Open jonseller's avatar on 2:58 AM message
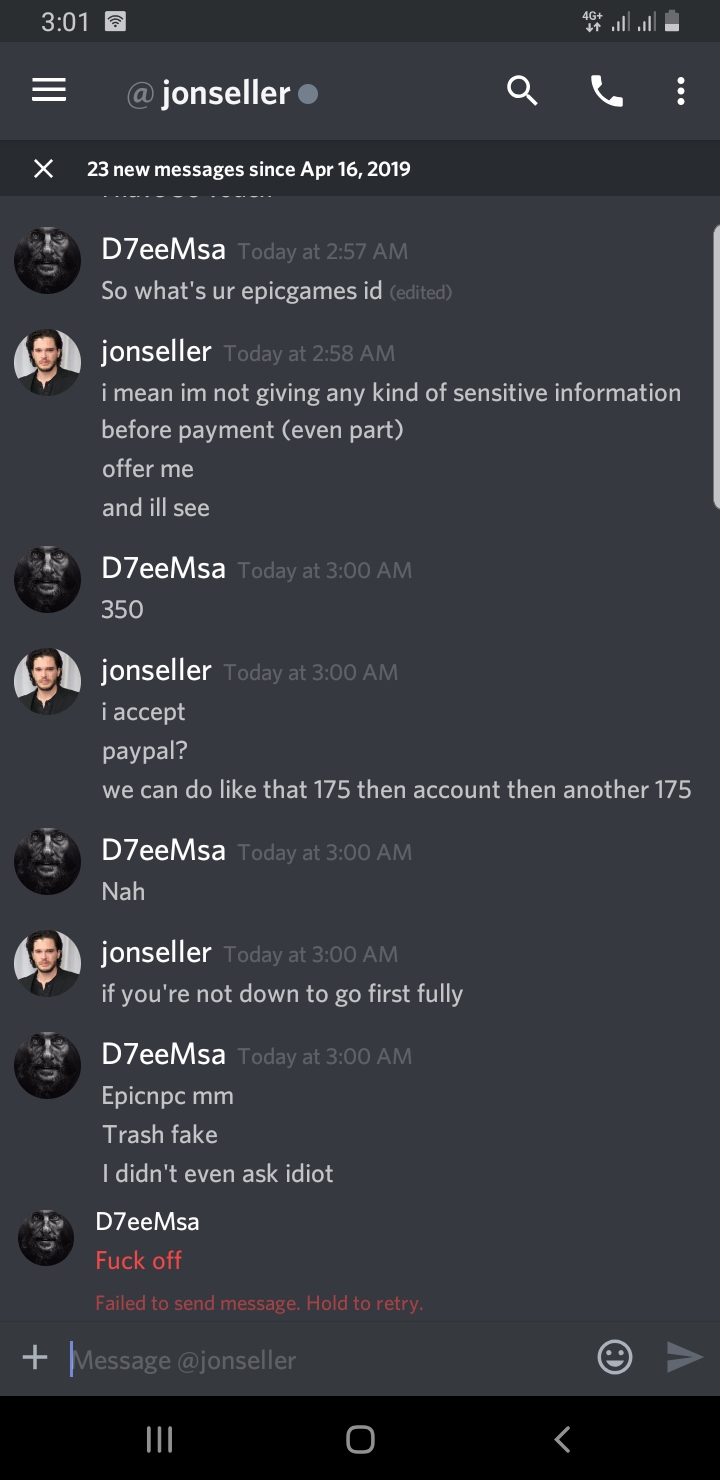720x1480 pixels. pyautogui.click(x=47, y=362)
